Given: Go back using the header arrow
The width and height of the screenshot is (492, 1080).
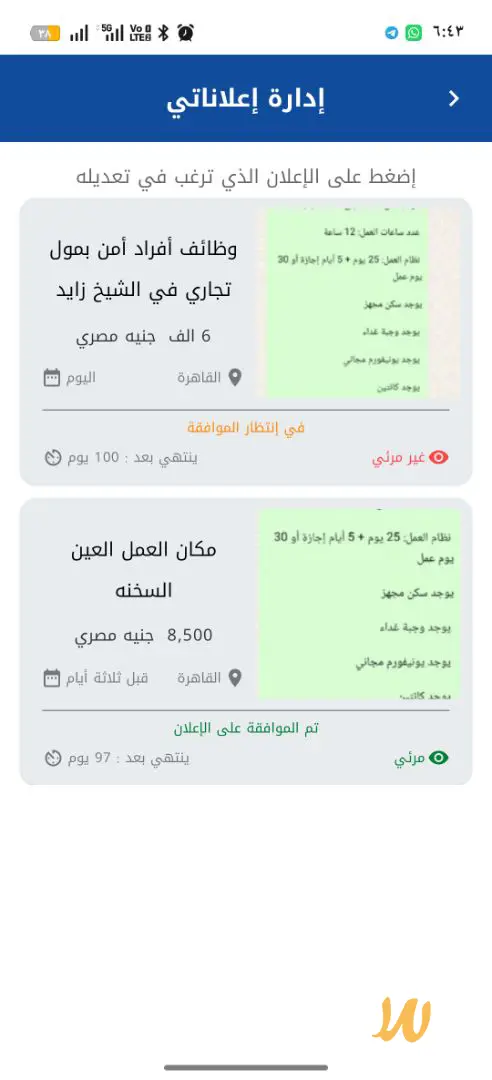Looking at the screenshot, I should [x=453, y=98].
